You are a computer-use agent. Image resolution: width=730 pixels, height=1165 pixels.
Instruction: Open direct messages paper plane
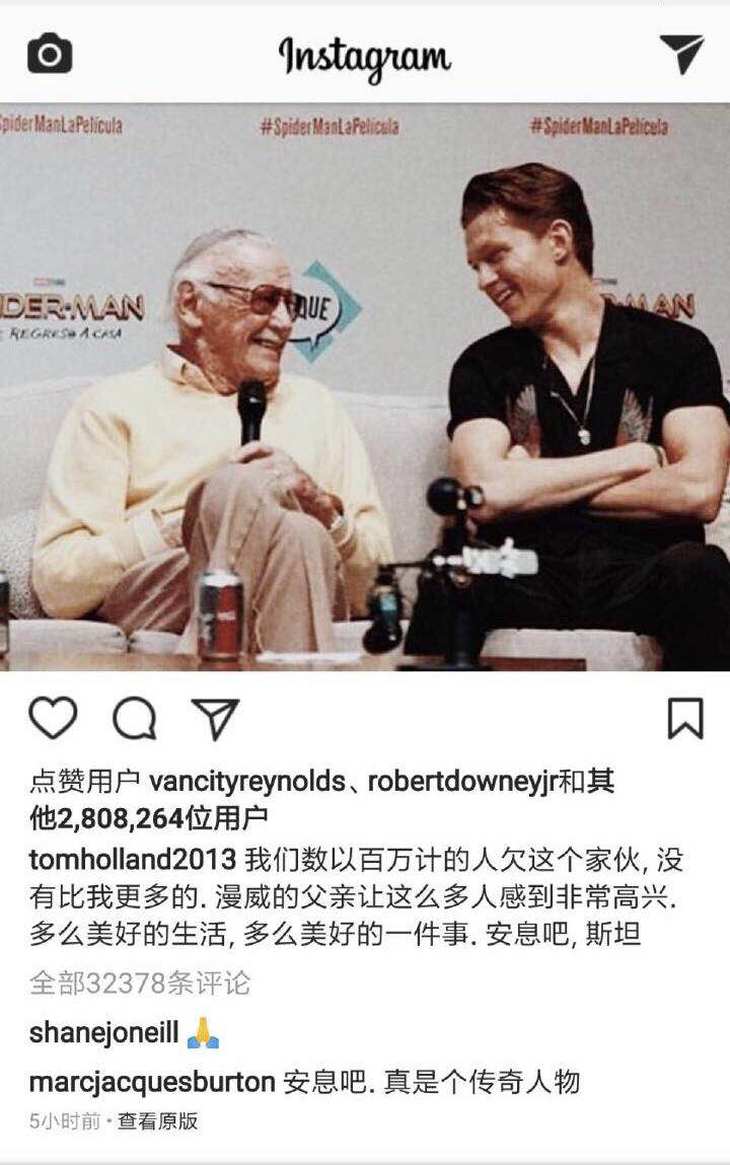(x=681, y=53)
